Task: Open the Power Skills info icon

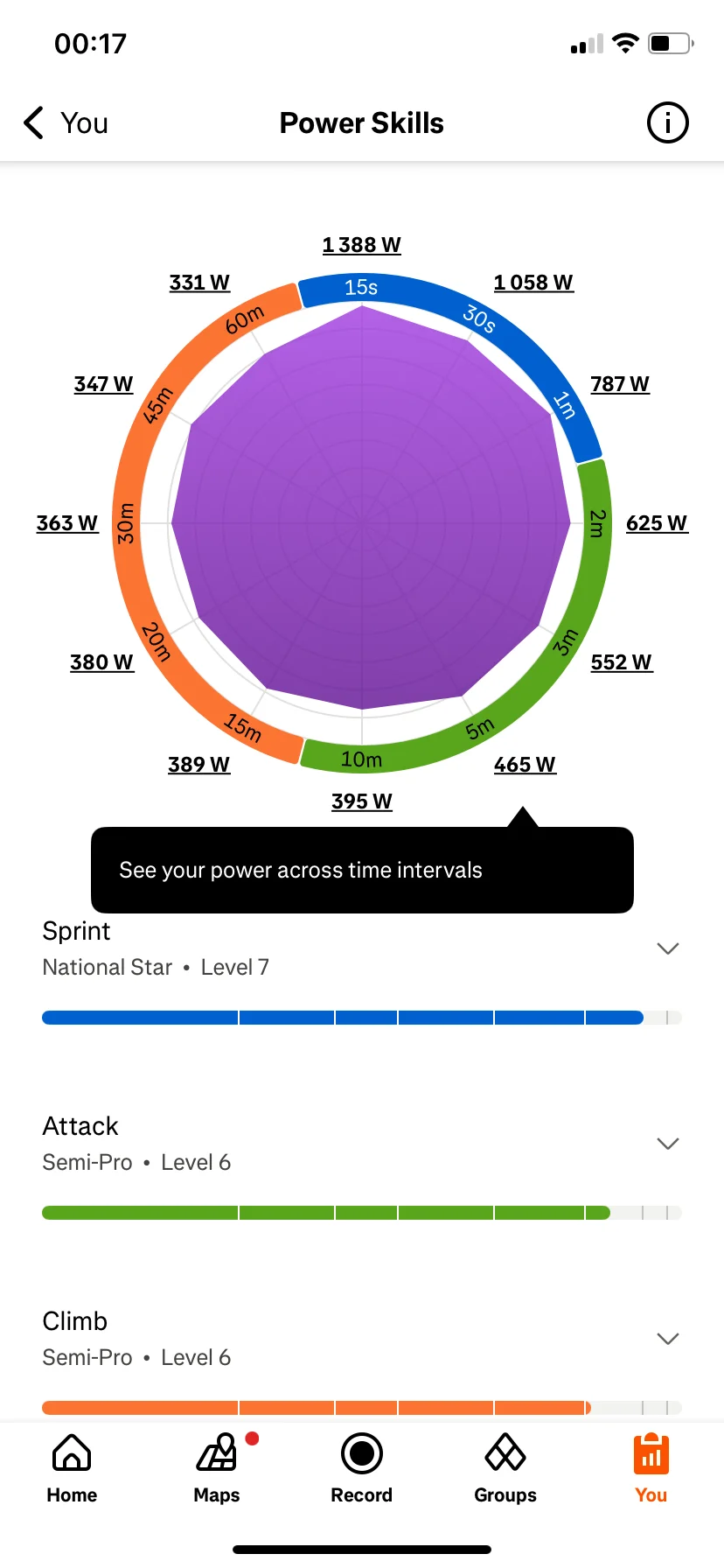Action: [x=667, y=122]
